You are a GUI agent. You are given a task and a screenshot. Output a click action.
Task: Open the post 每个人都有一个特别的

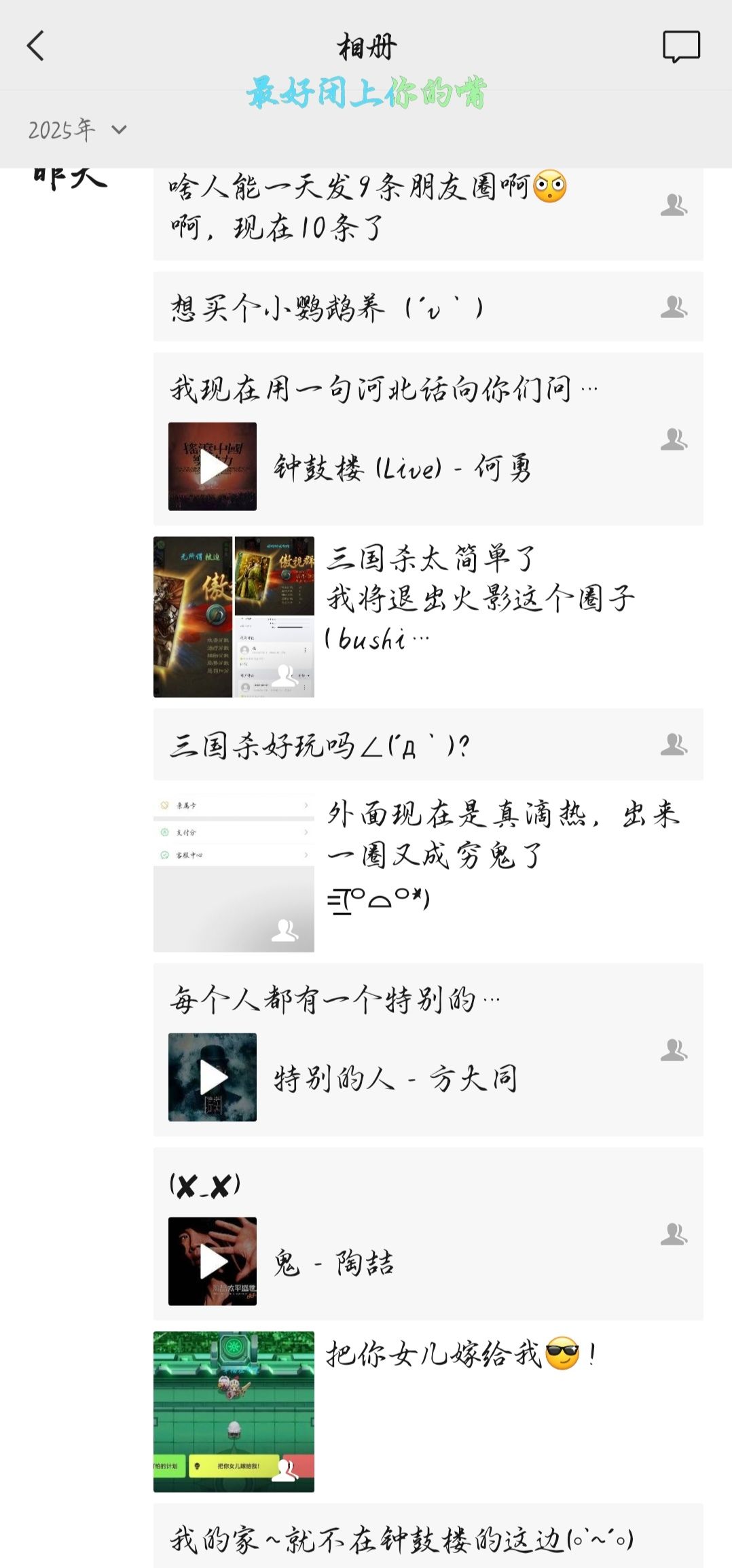(x=333, y=999)
